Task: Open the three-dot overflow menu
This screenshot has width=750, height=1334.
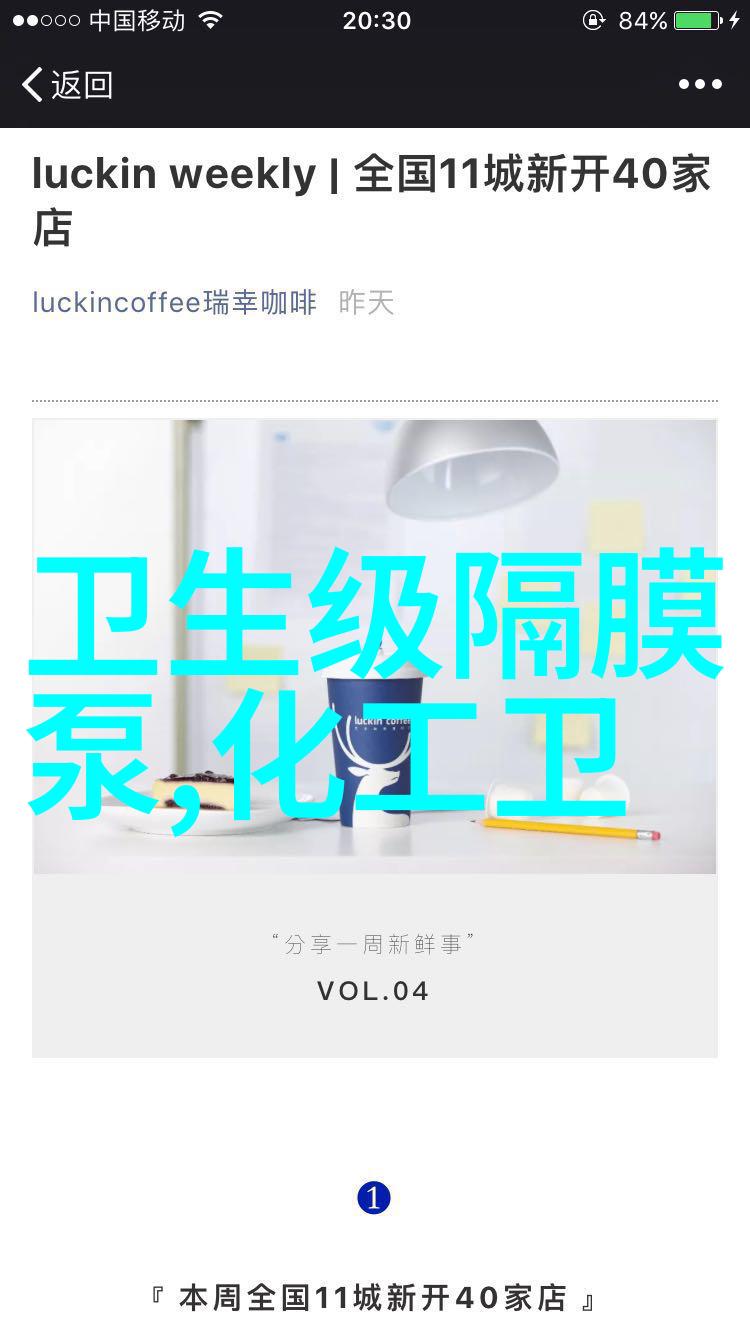Action: click(699, 85)
